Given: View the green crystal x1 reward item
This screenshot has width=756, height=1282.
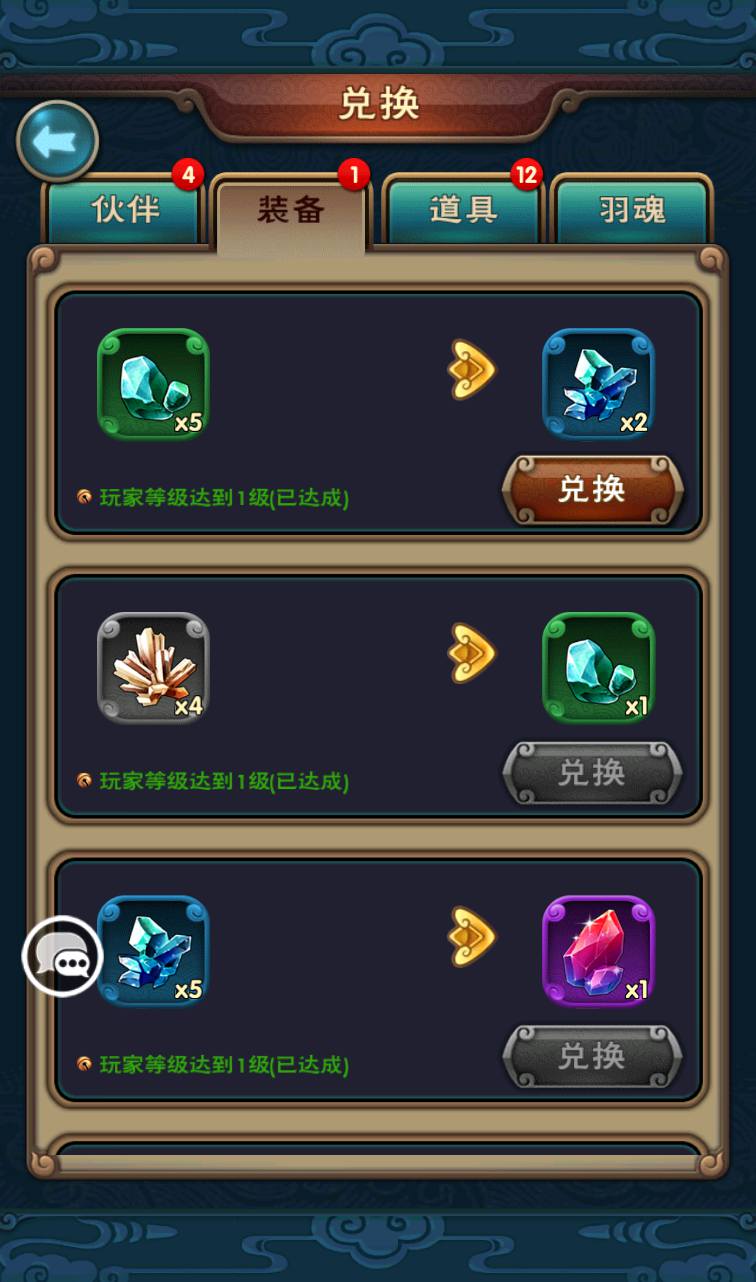Looking at the screenshot, I should (598, 667).
